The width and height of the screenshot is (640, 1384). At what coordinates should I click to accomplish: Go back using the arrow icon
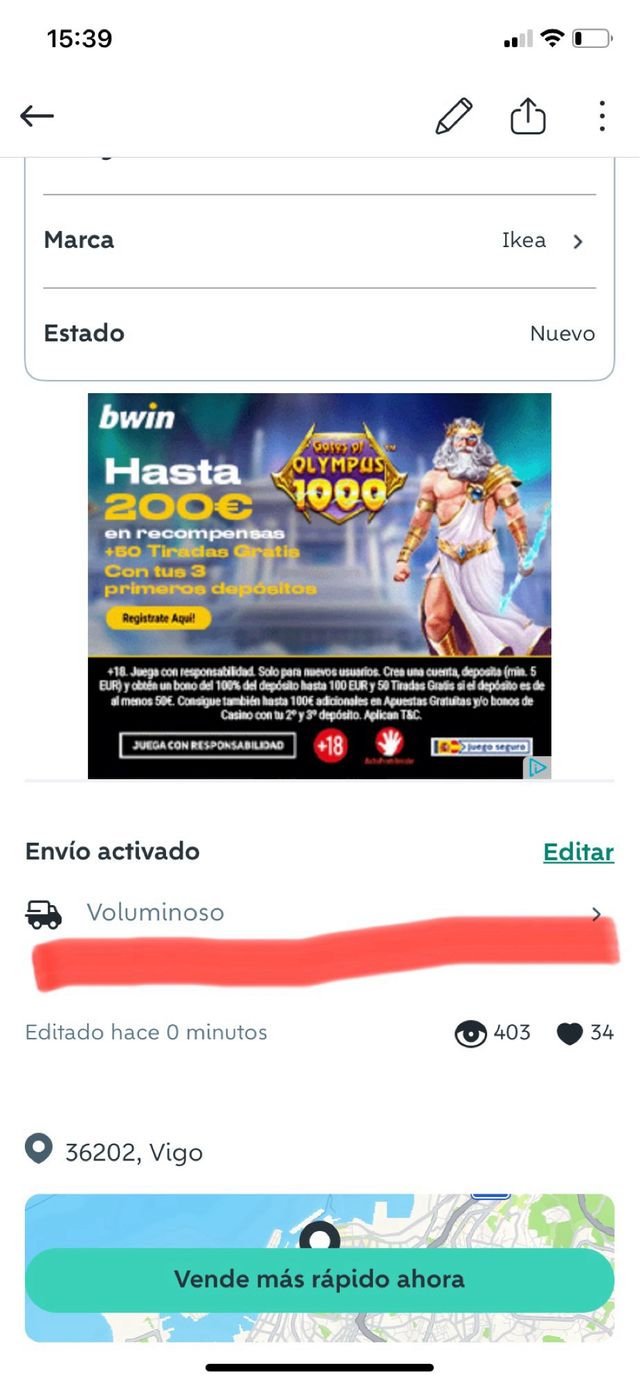click(x=37, y=116)
